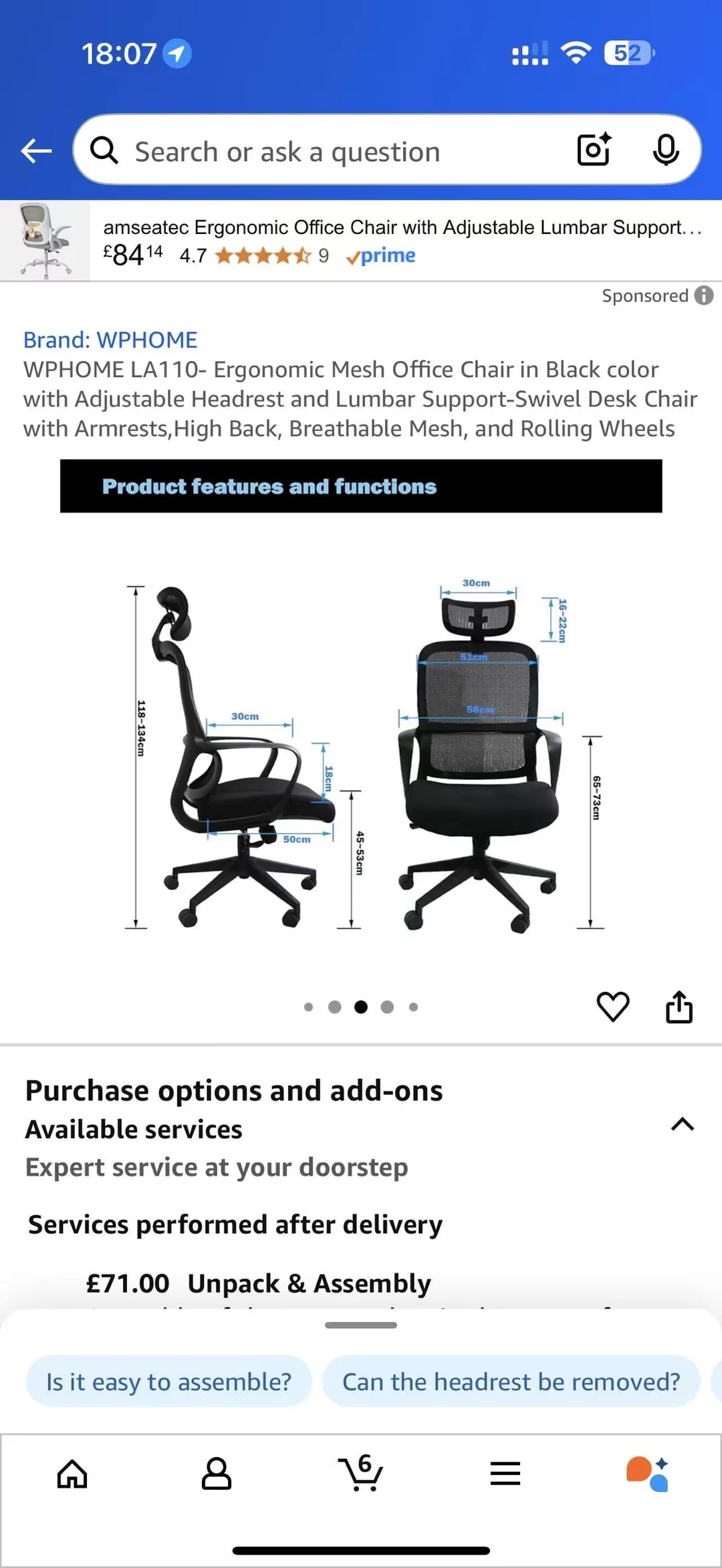Image resolution: width=722 pixels, height=1568 pixels.
Task: Select the £71.00 Unpack & Assembly service
Action: (x=259, y=1283)
